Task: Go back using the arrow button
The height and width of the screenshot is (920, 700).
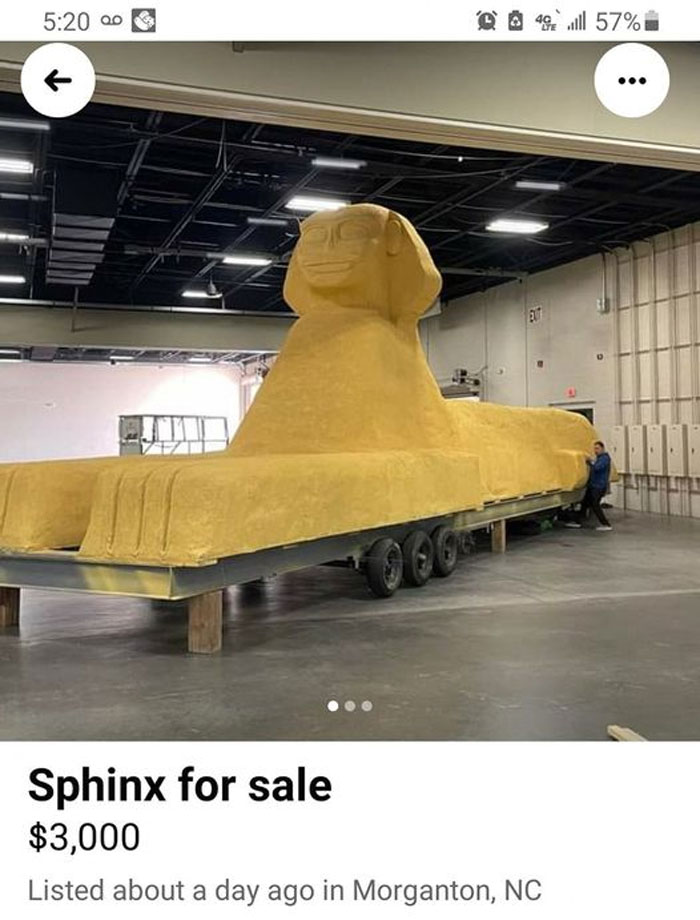Action: pos(58,81)
